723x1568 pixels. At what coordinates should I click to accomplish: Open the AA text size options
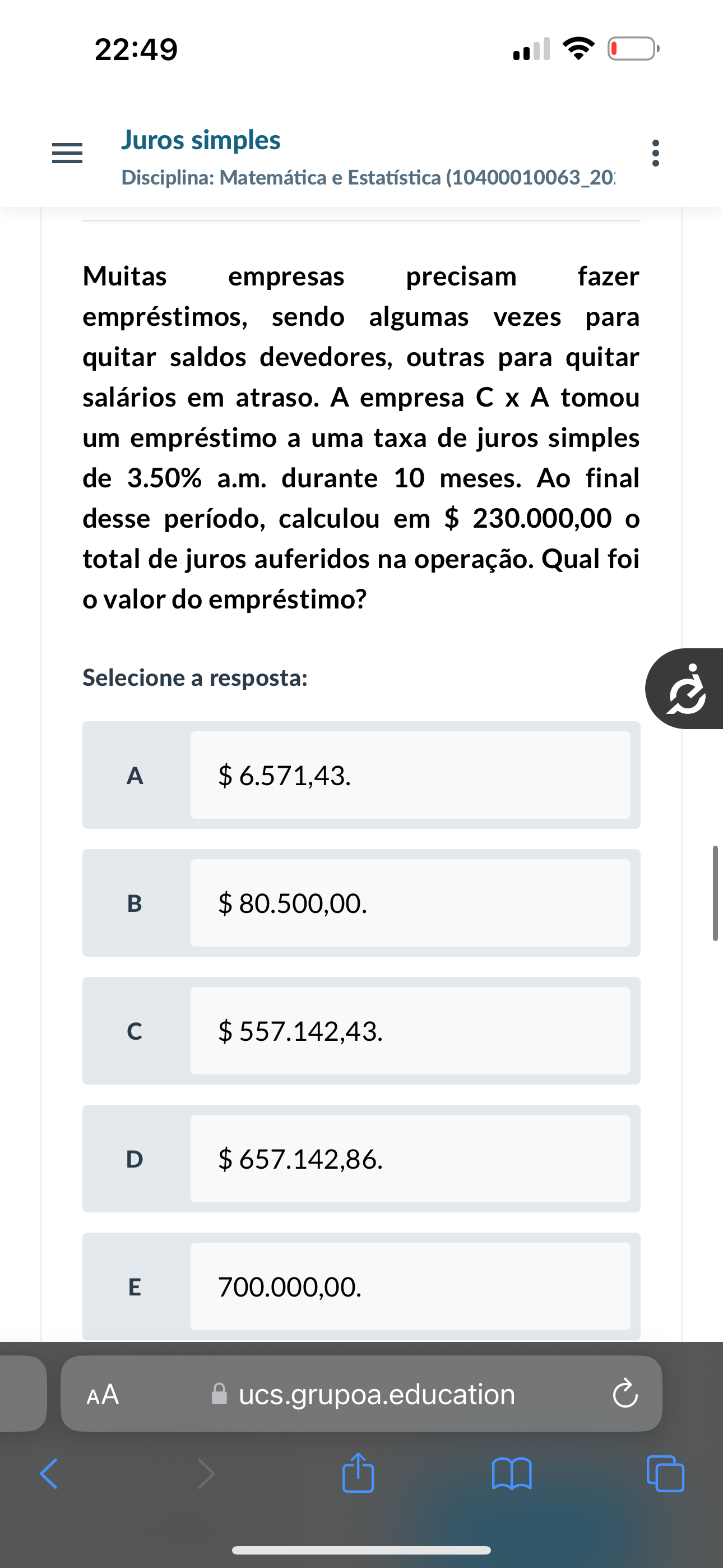(x=103, y=1394)
